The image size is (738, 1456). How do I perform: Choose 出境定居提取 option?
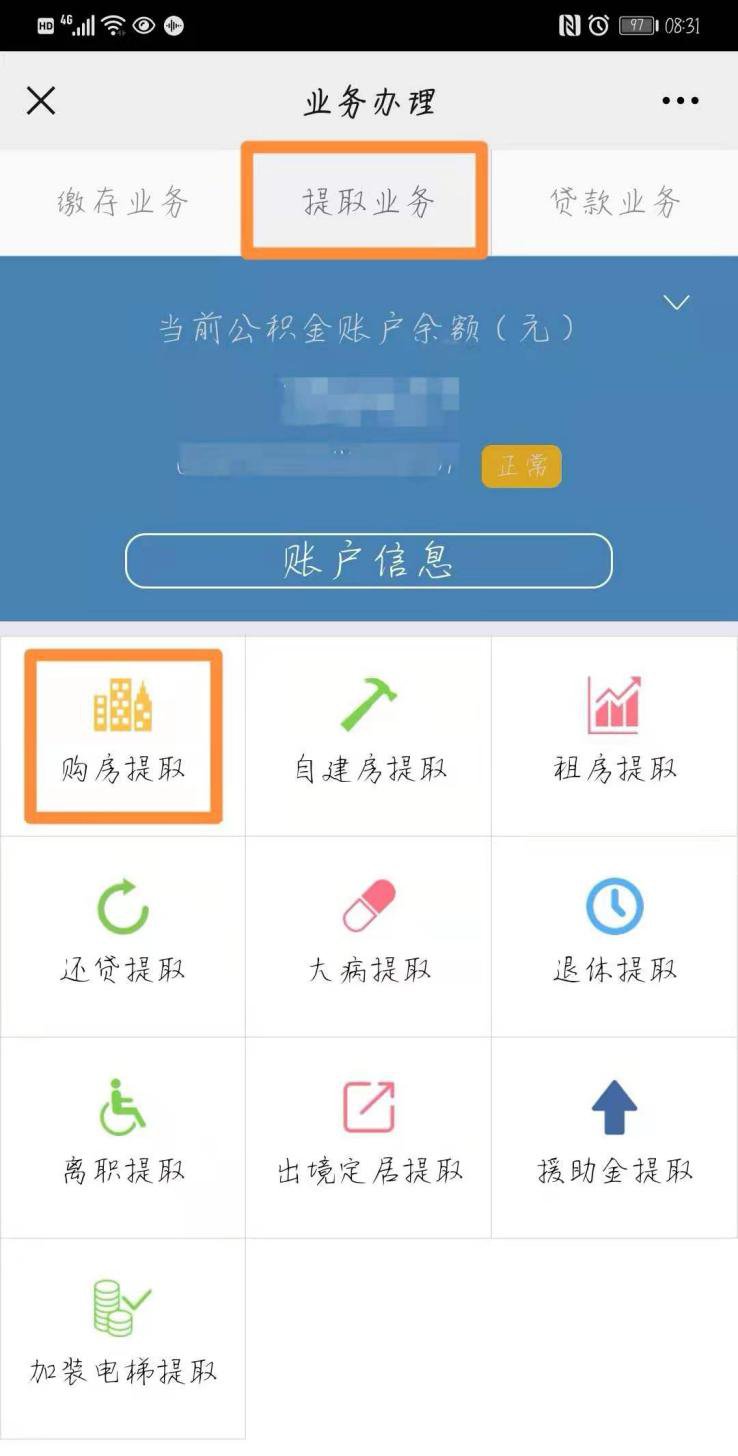368,1136
